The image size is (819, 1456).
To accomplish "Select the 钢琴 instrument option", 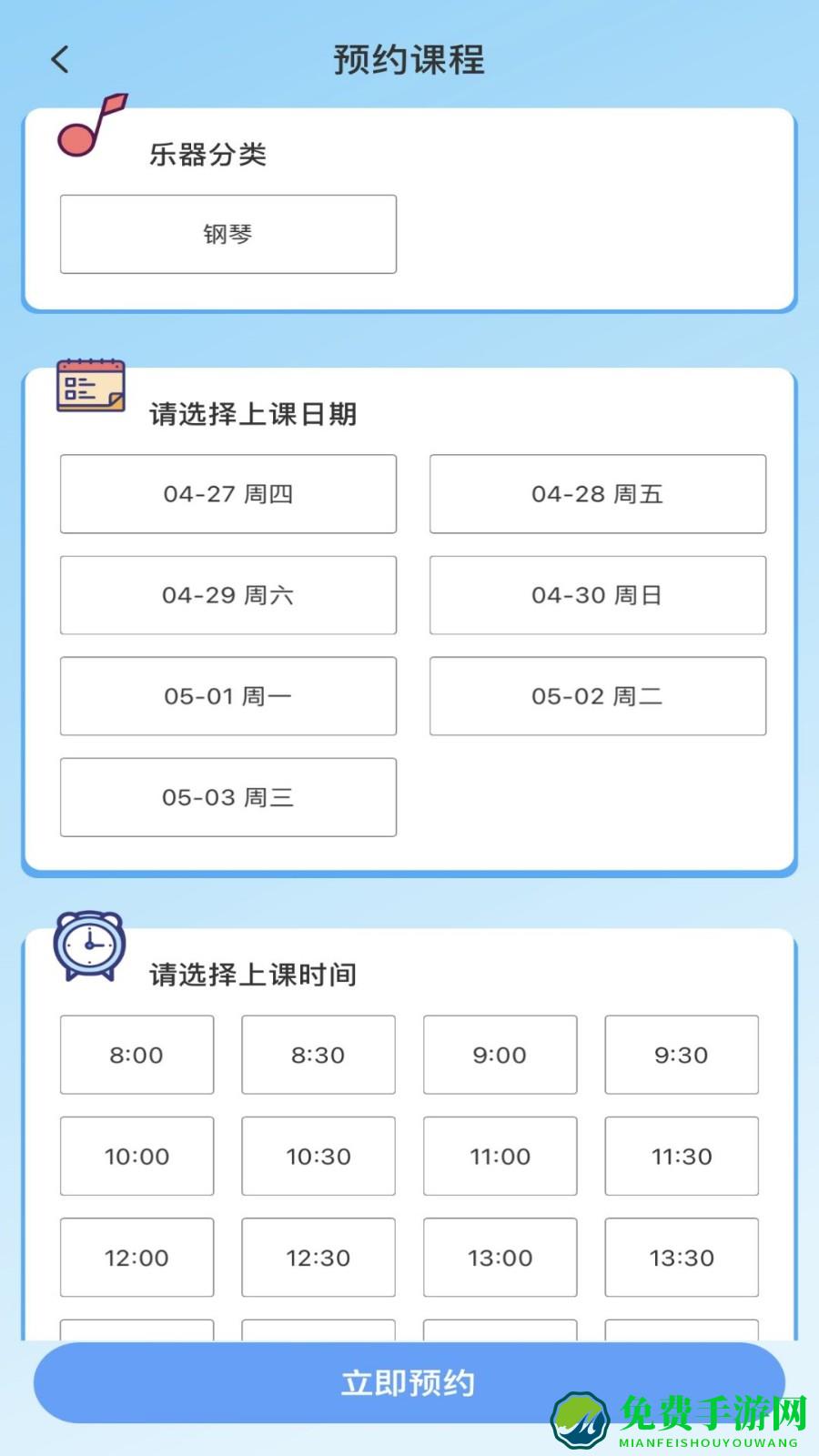I will point(227,234).
